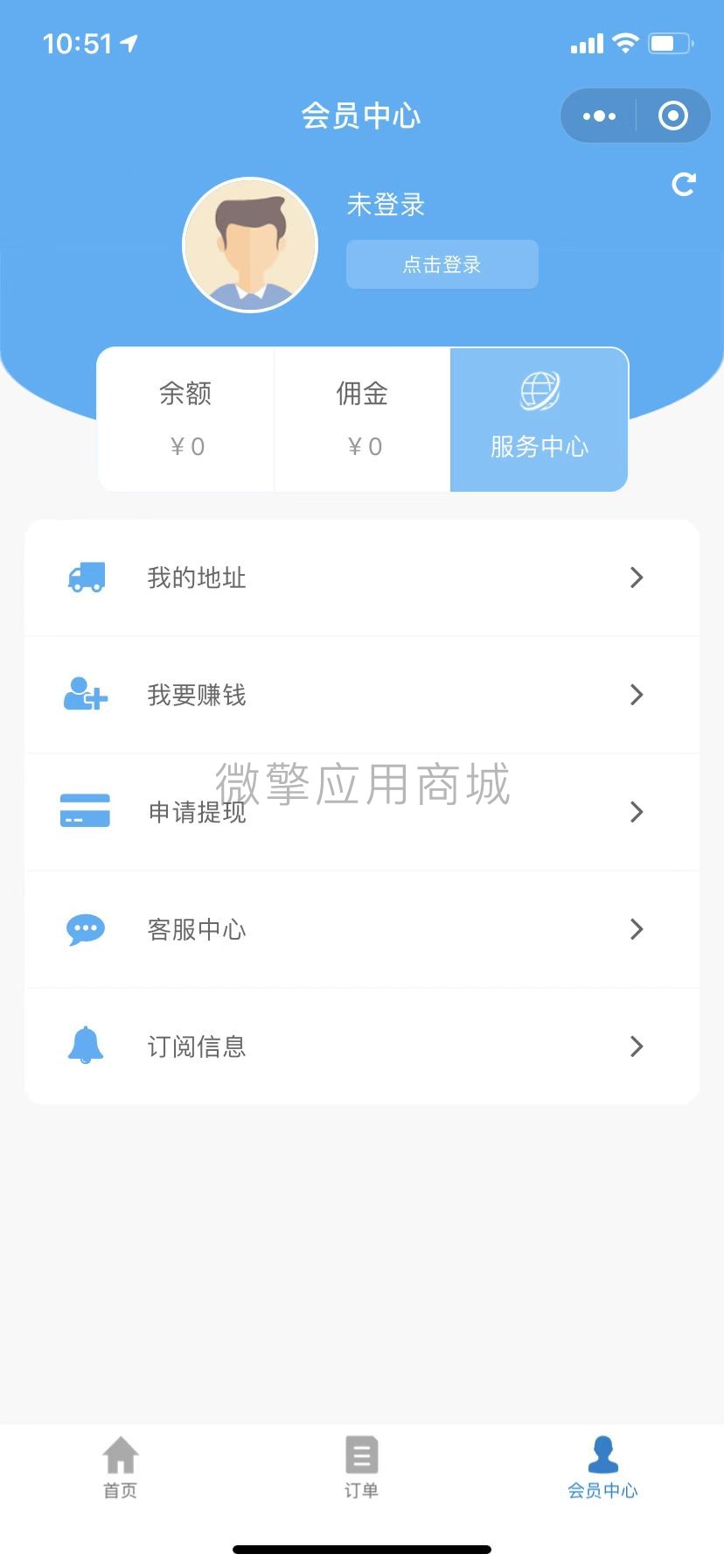Tap the 点击登录 login button
The height and width of the screenshot is (1568, 724).
pyautogui.click(x=442, y=264)
